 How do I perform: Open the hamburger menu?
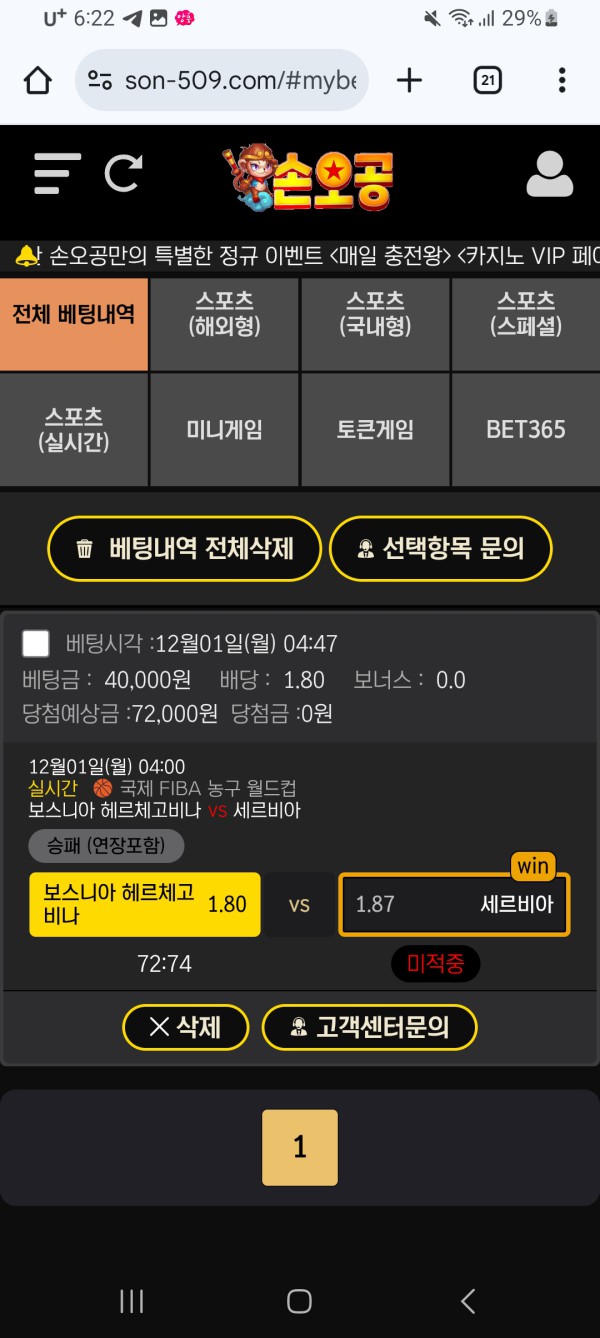click(57, 174)
